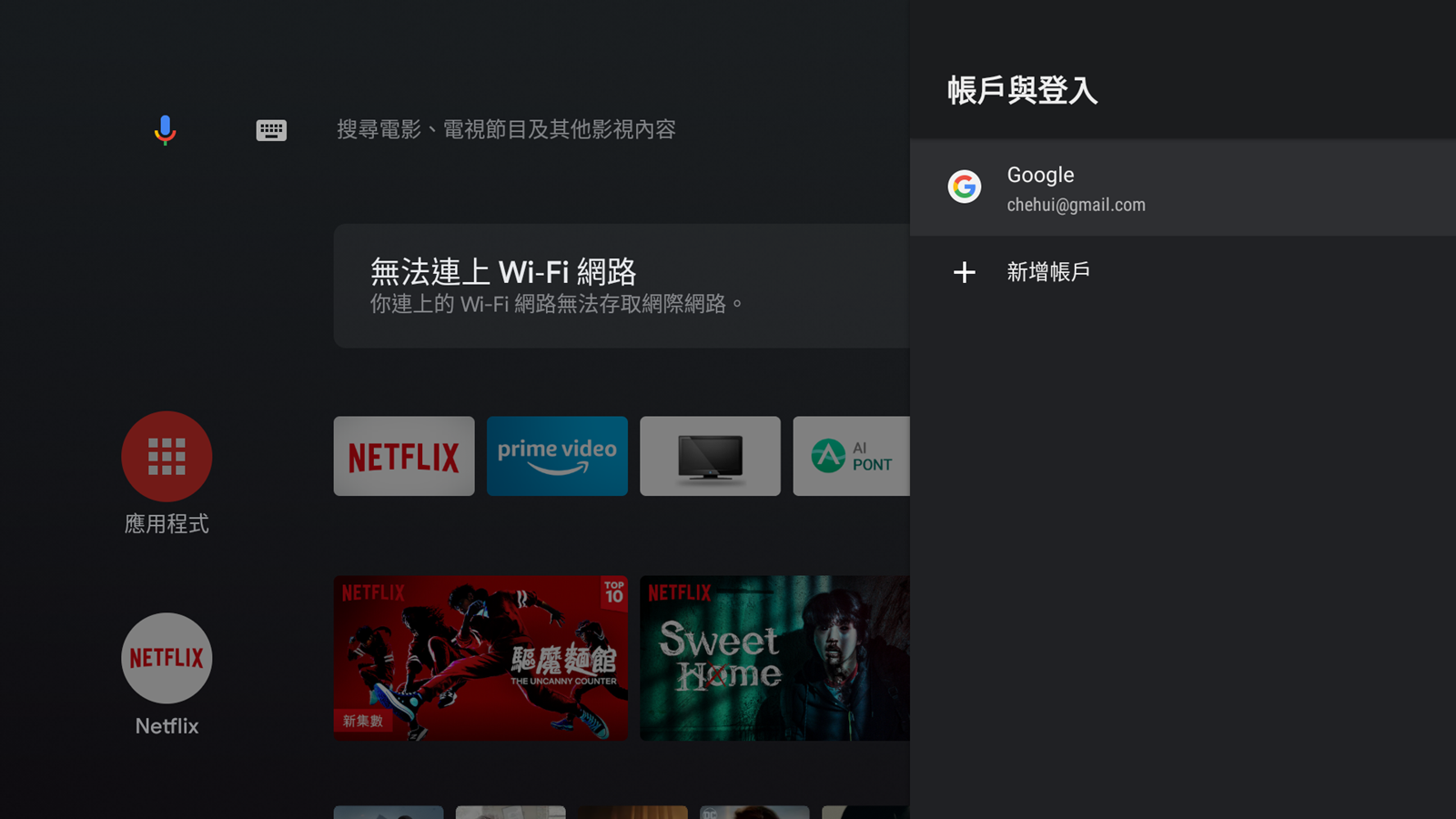The image size is (1456, 819).
Task: Tap the 搜尋電影 search field
Action: tap(506, 130)
